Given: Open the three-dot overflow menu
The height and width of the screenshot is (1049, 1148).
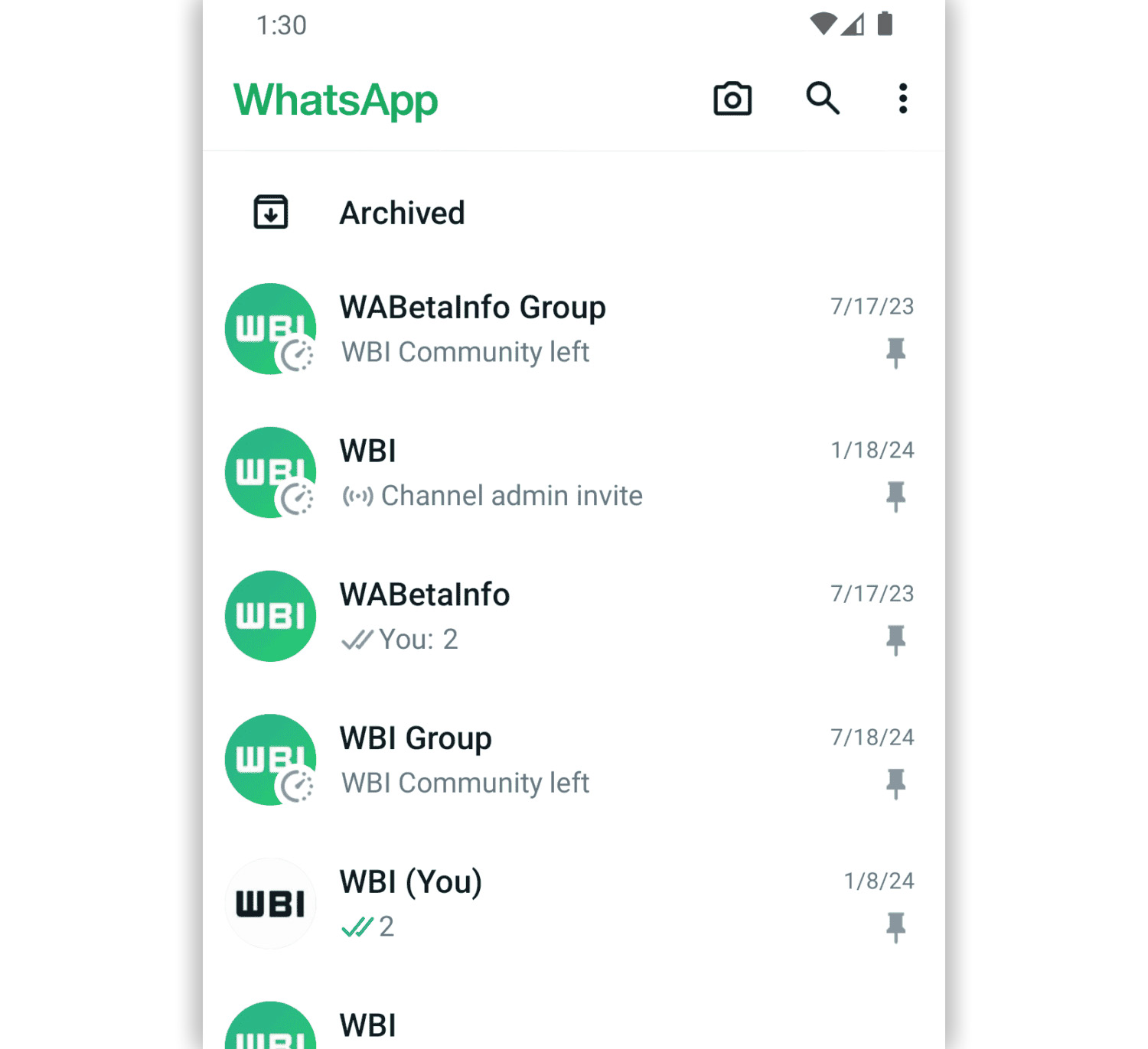Looking at the screenshot, I should coord(903,99).
